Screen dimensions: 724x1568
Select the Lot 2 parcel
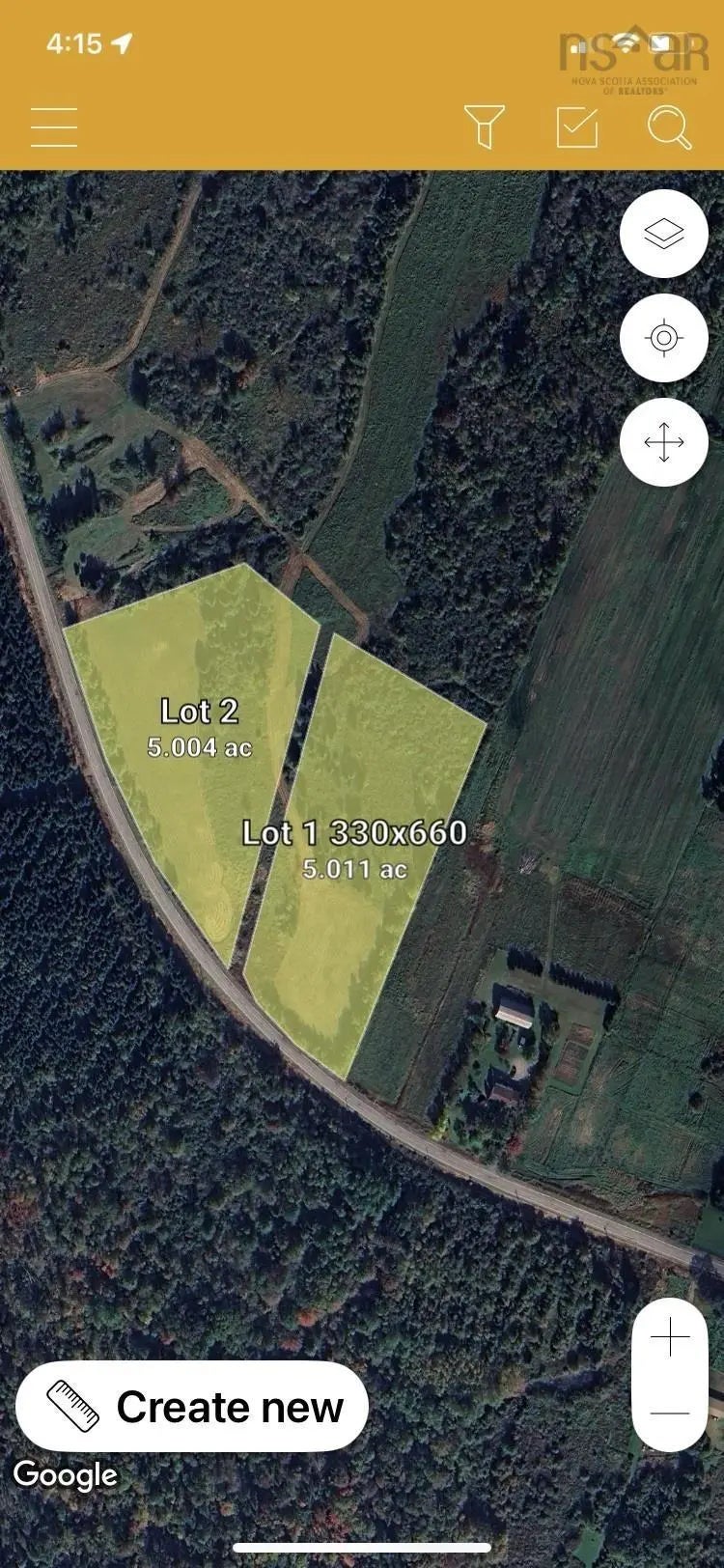198,734
